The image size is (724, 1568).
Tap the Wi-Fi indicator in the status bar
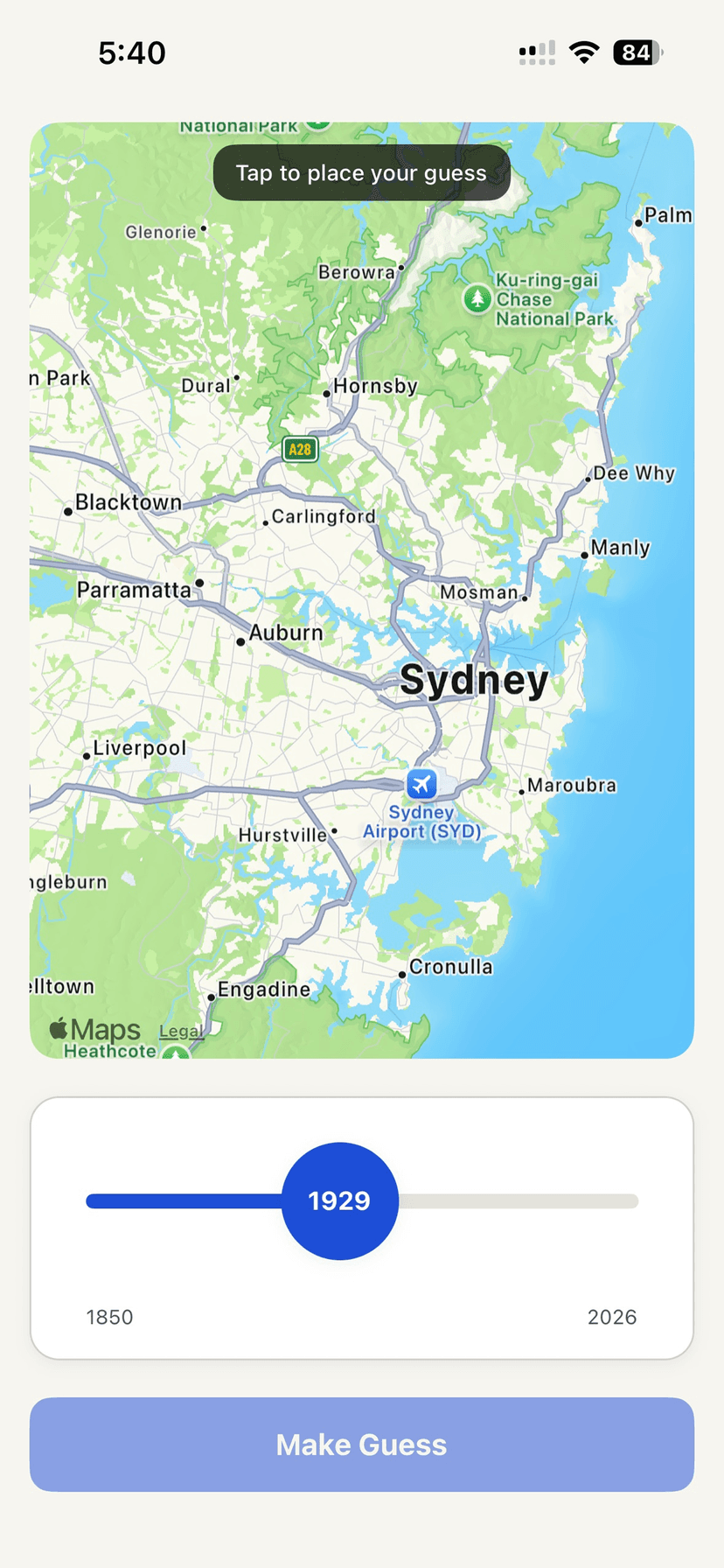584,52
